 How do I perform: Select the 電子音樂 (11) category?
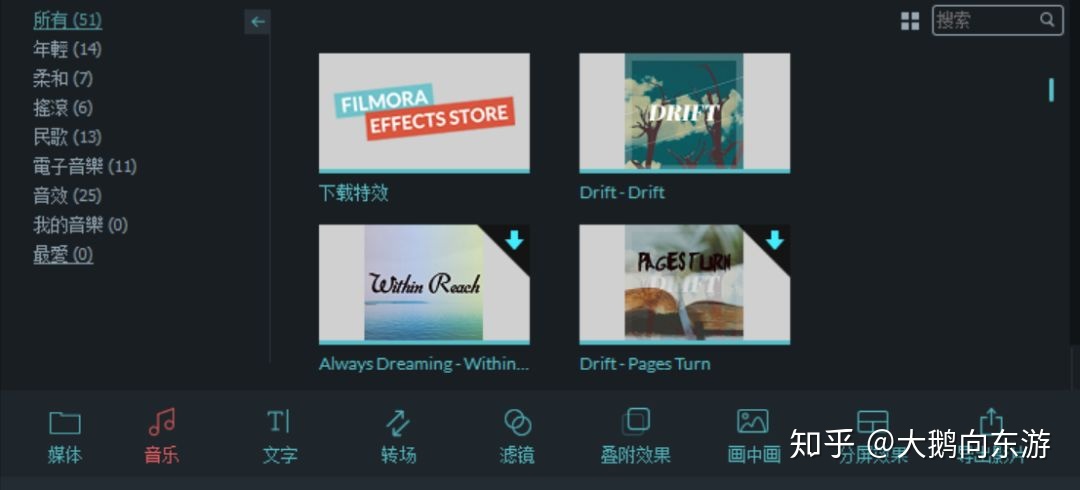coord(84,166)
